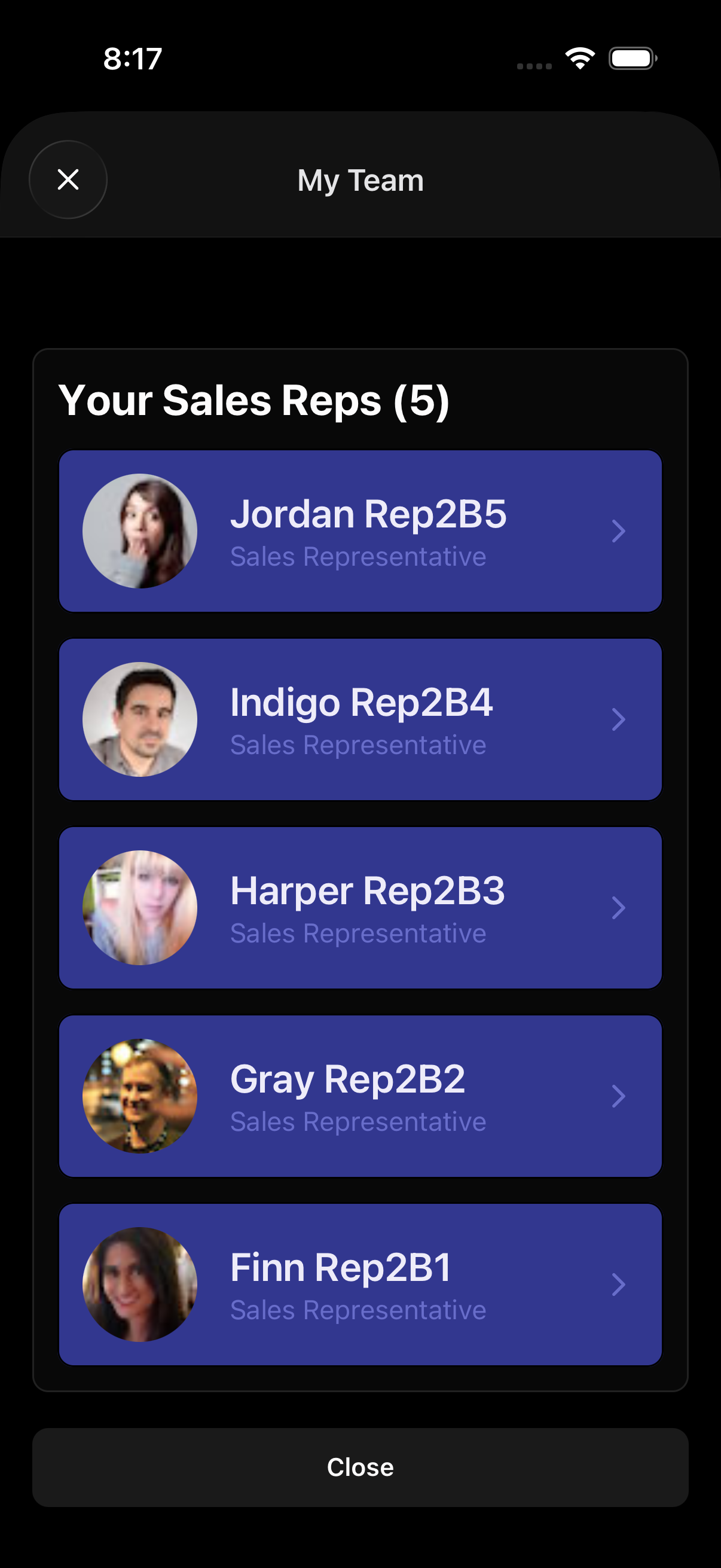Tap the Close button at the bottom

tap(360, 1467)
